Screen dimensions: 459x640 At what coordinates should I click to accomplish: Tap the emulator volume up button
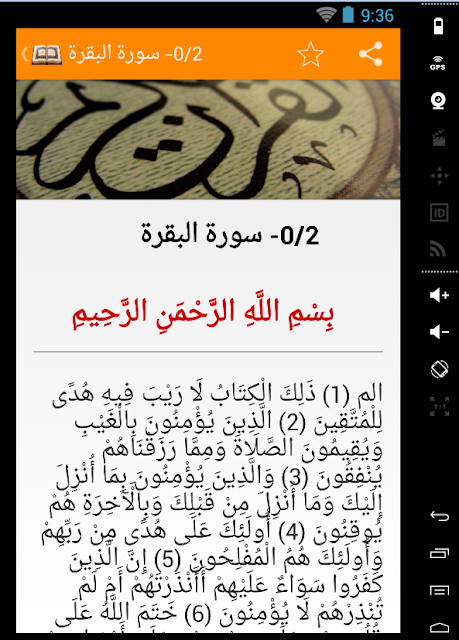tap(439, 295)
